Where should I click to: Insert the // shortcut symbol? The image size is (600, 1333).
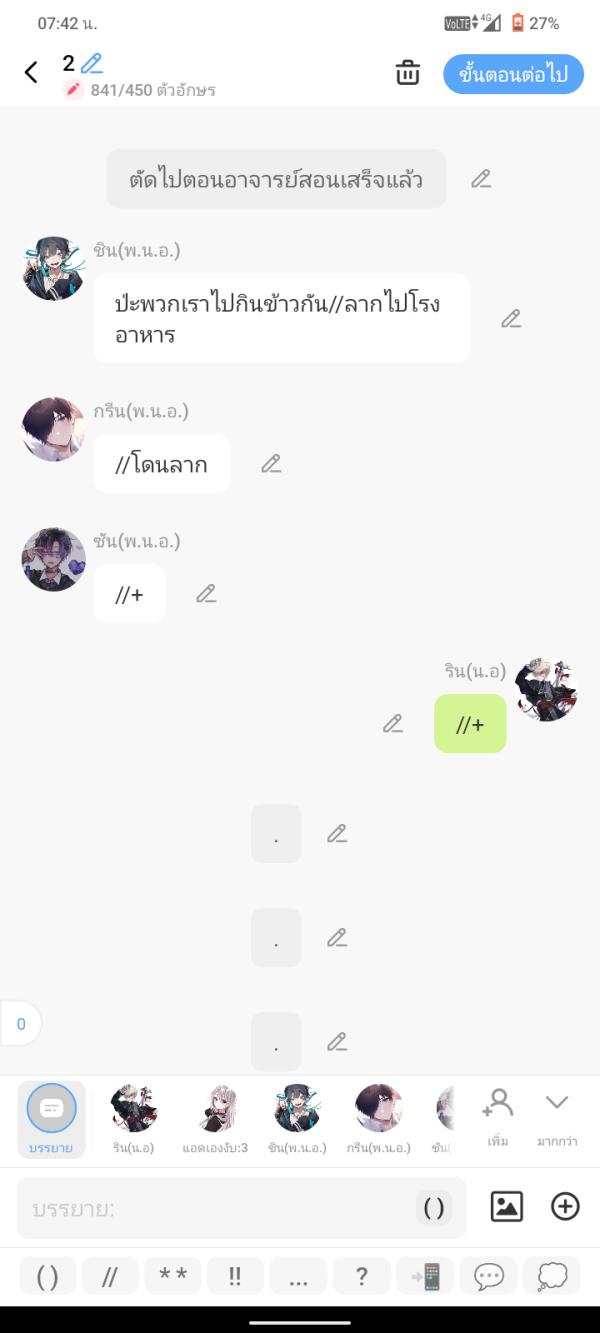[110, 1276]
